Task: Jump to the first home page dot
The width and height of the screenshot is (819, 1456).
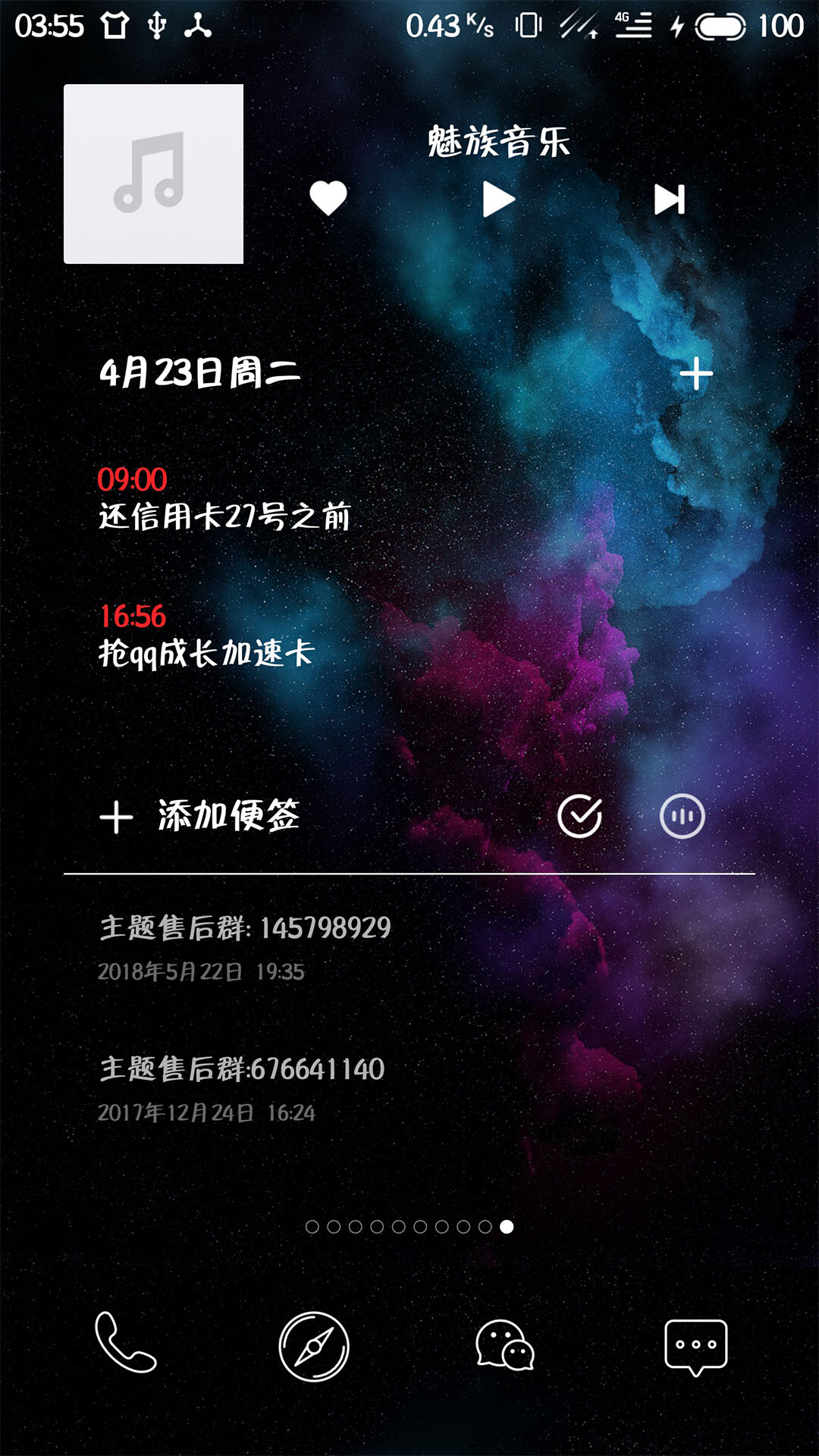Action: click(x=312, y=1227)
